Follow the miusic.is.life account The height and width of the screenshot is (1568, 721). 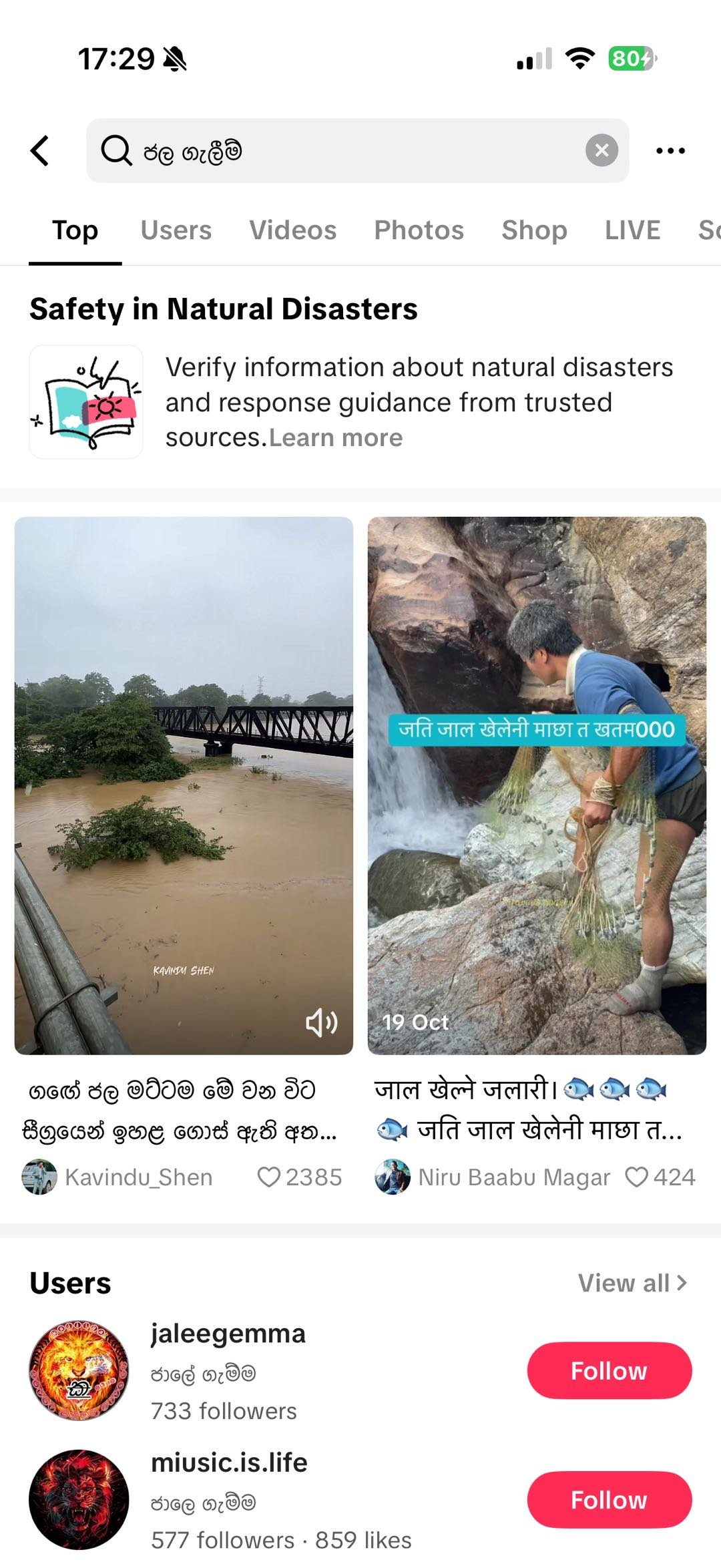608,1499
